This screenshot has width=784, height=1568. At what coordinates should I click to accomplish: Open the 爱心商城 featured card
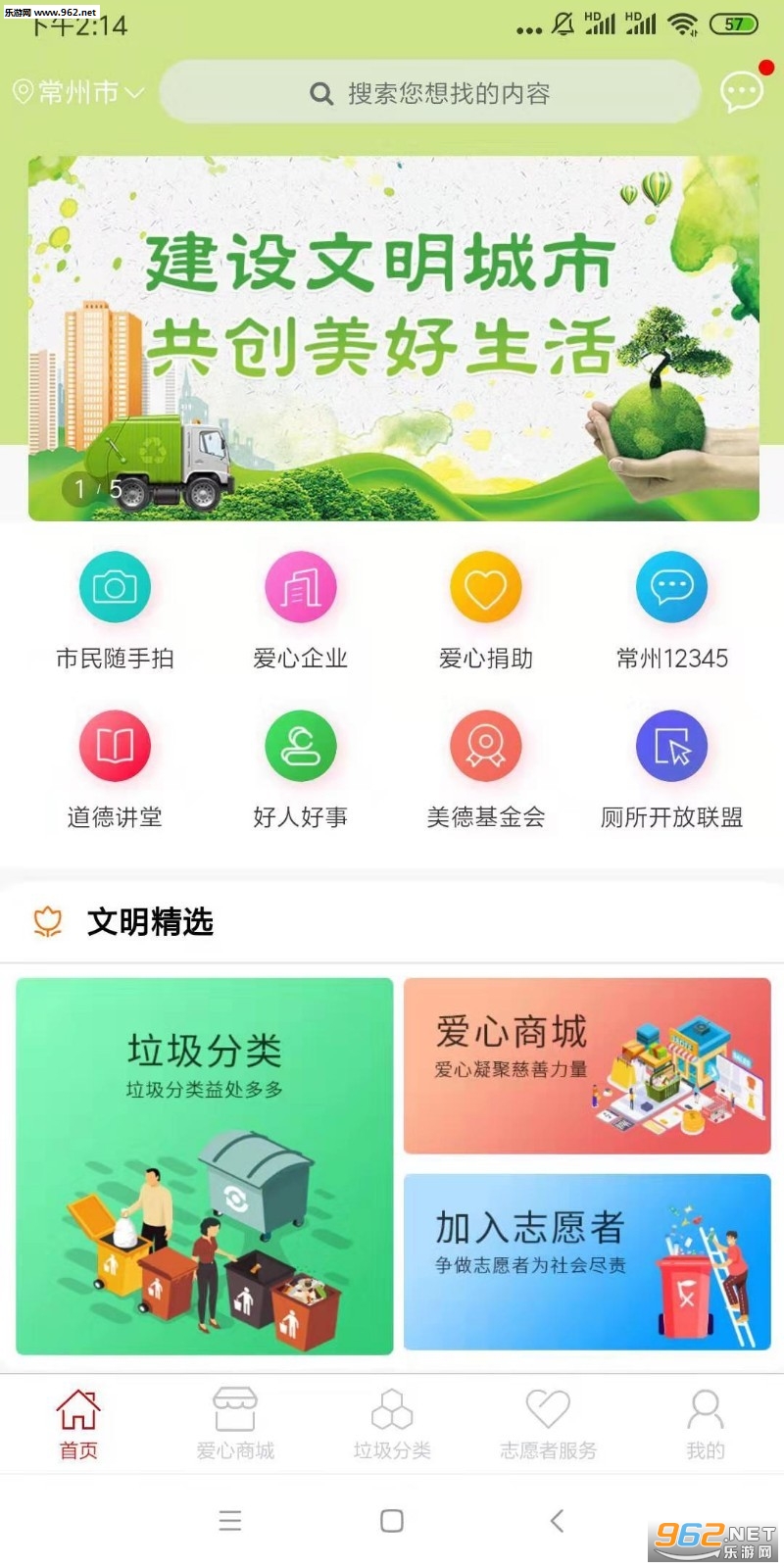587,1065
